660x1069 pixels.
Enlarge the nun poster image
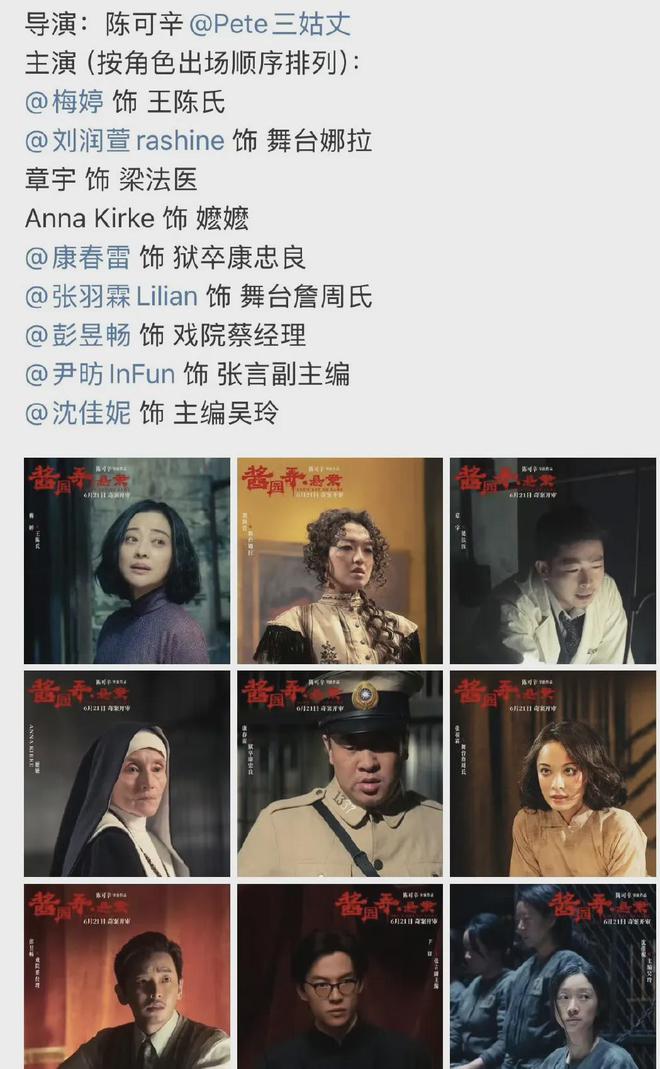pos(127,773)
